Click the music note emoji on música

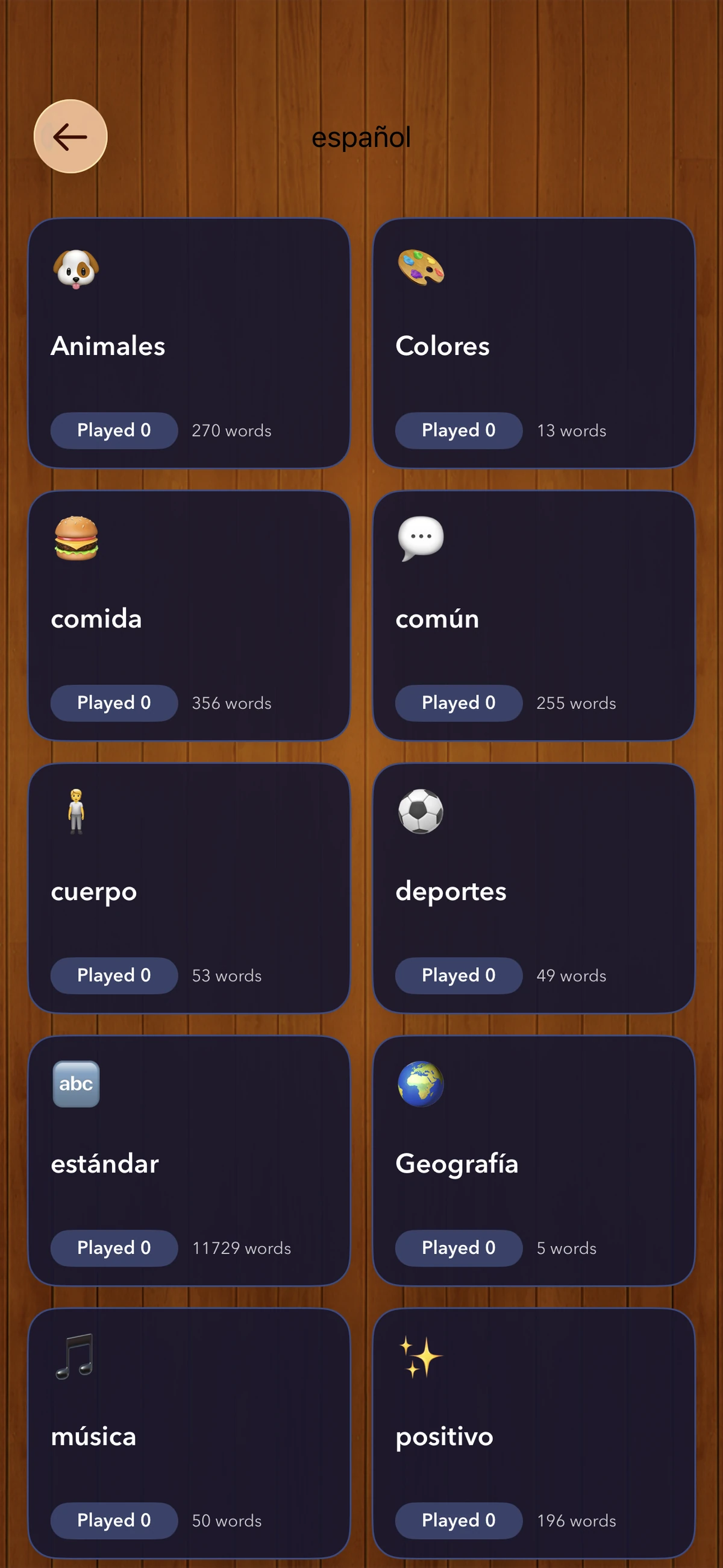click(x=74, y=1356)
